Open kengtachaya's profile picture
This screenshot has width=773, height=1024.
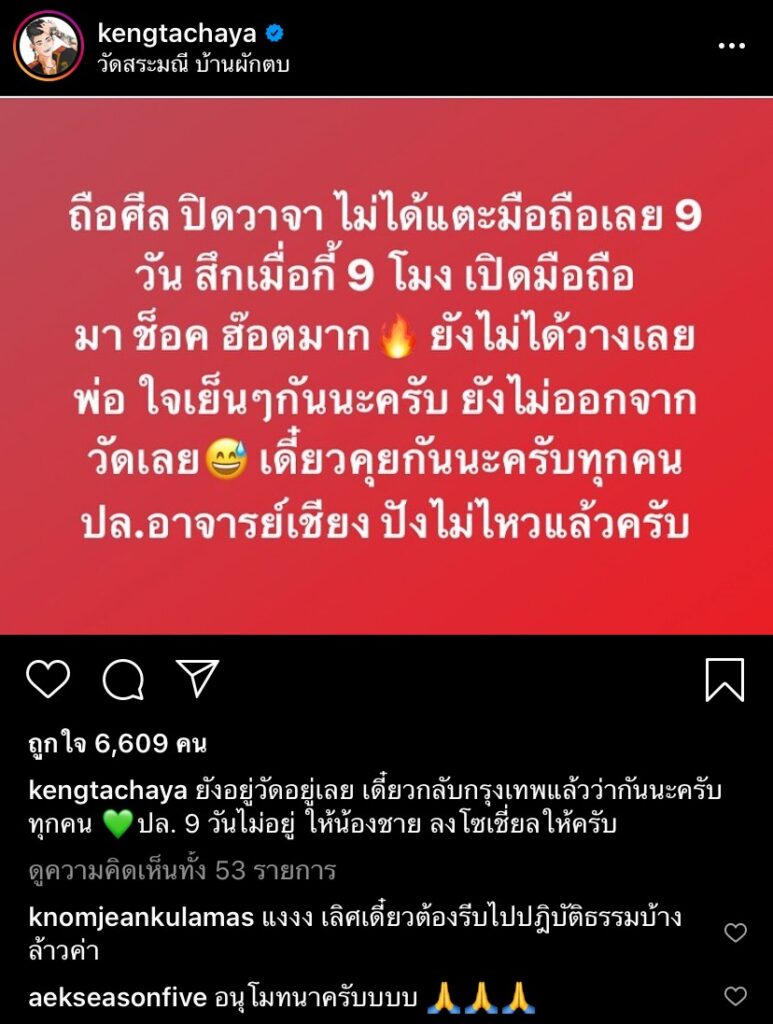(x=48, y=46)
